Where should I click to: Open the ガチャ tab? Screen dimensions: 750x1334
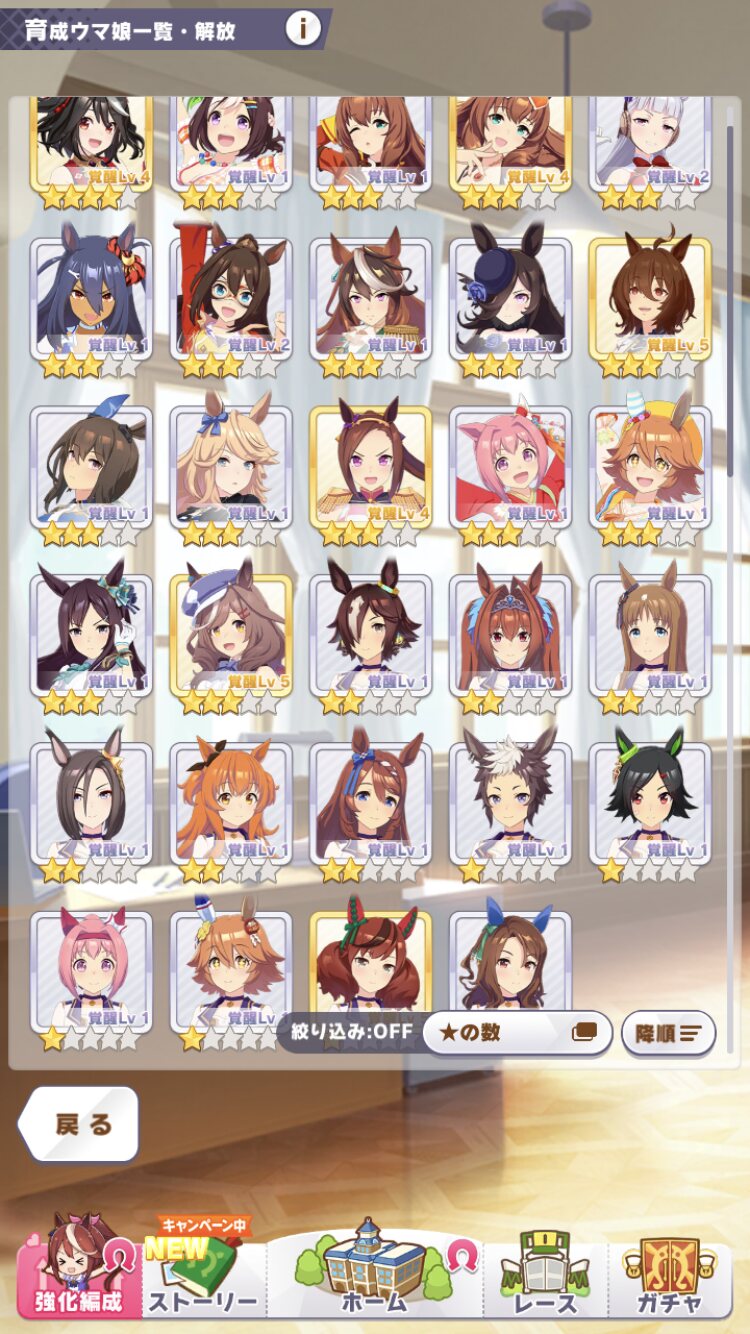click(670, 1272)
